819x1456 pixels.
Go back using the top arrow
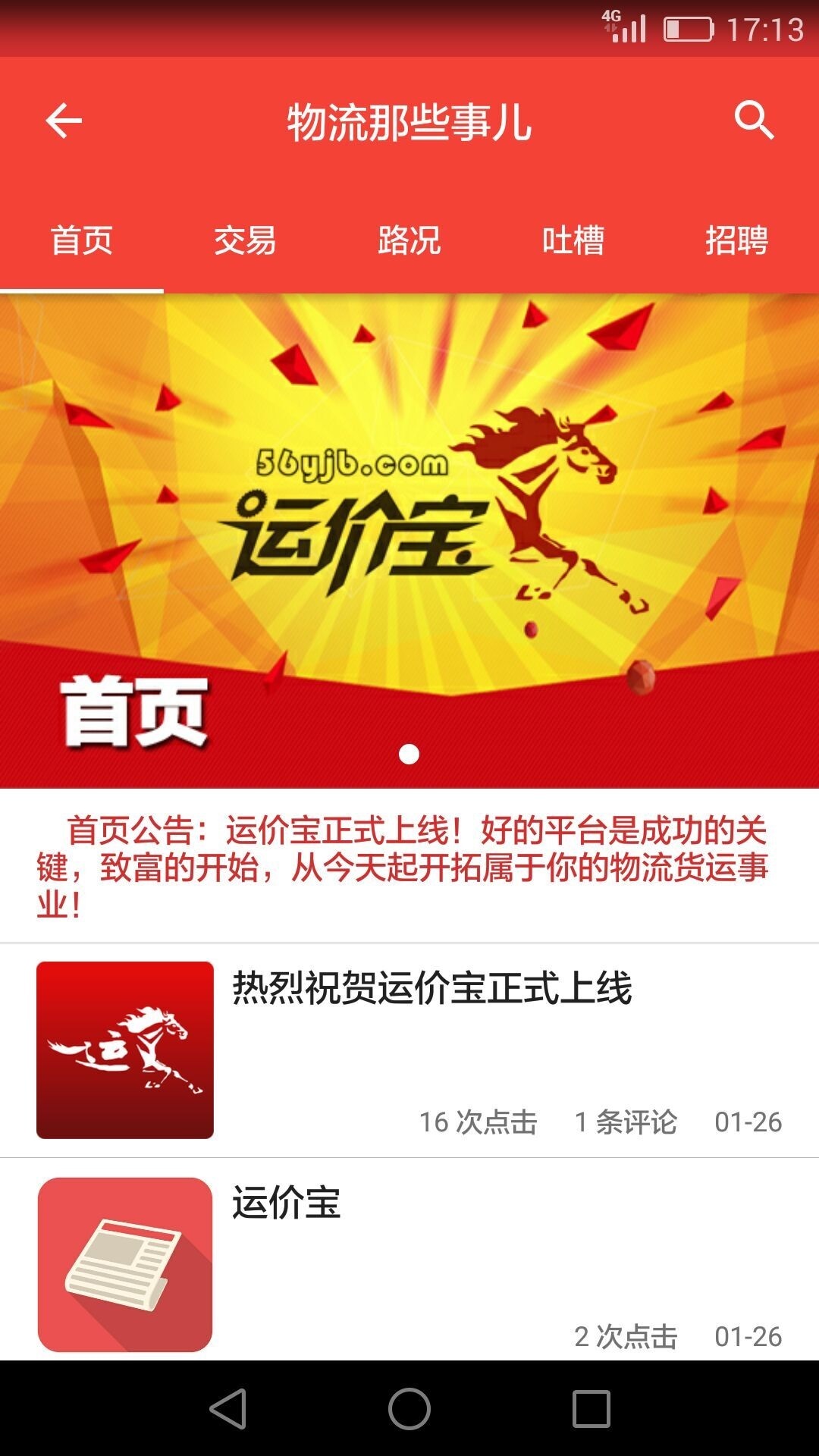64,121
